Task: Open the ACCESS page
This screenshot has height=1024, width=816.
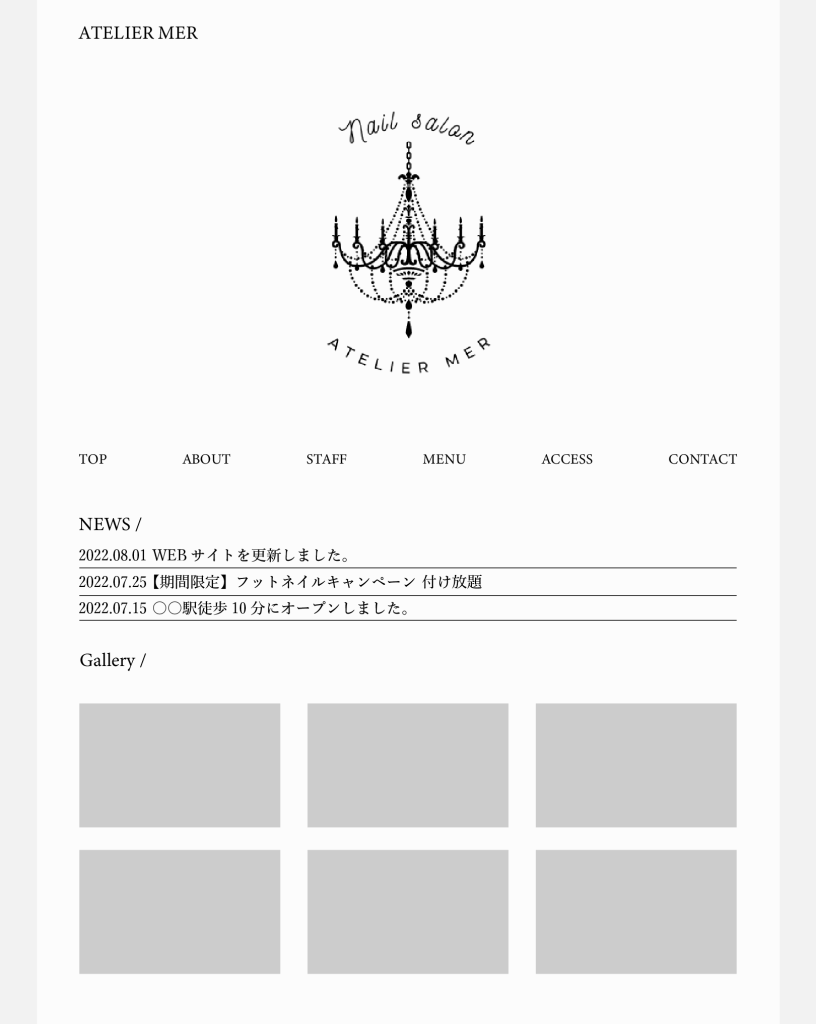Action: 567,459
